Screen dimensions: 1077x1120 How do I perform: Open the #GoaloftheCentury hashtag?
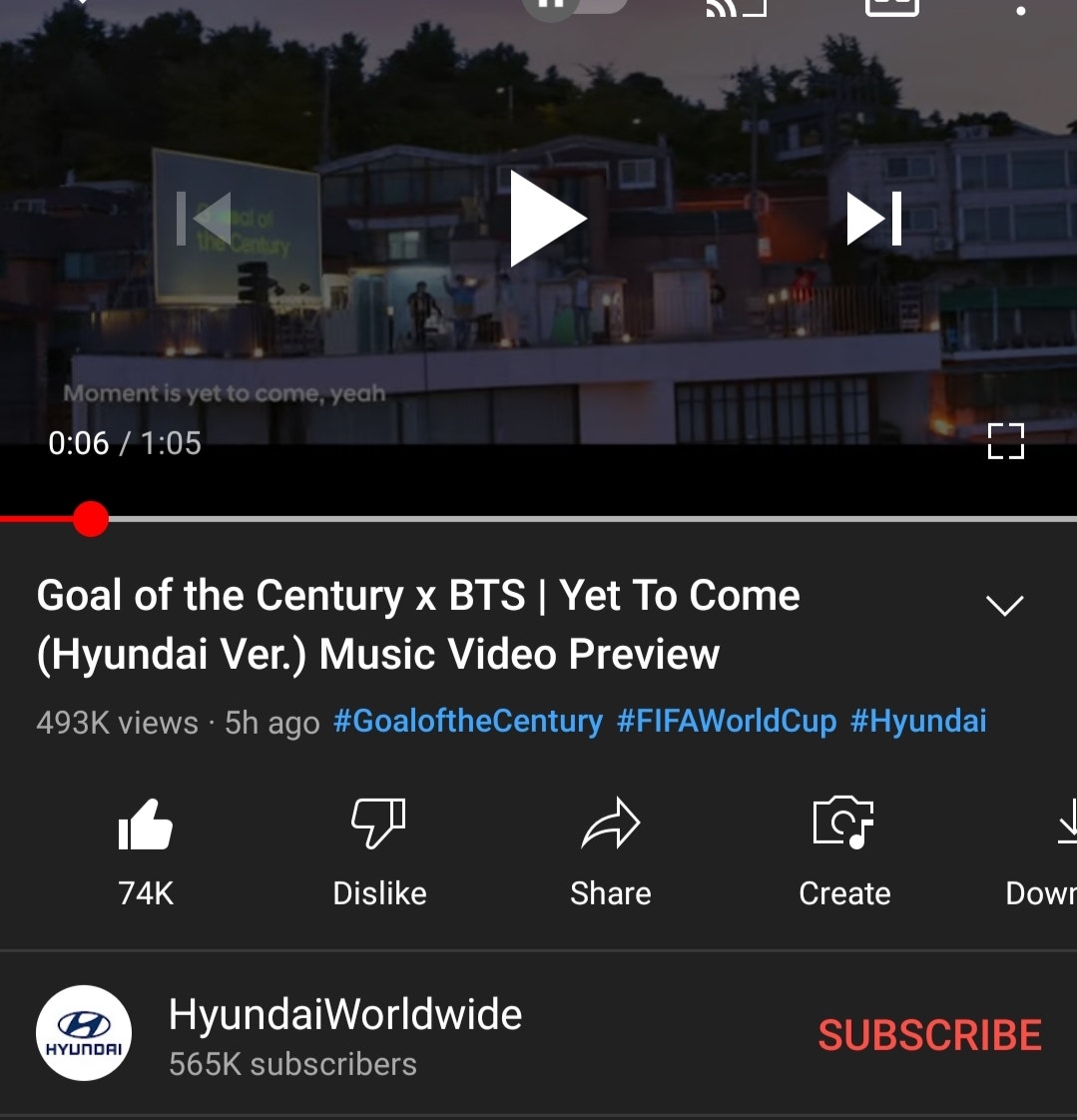[x=469, y=721]
